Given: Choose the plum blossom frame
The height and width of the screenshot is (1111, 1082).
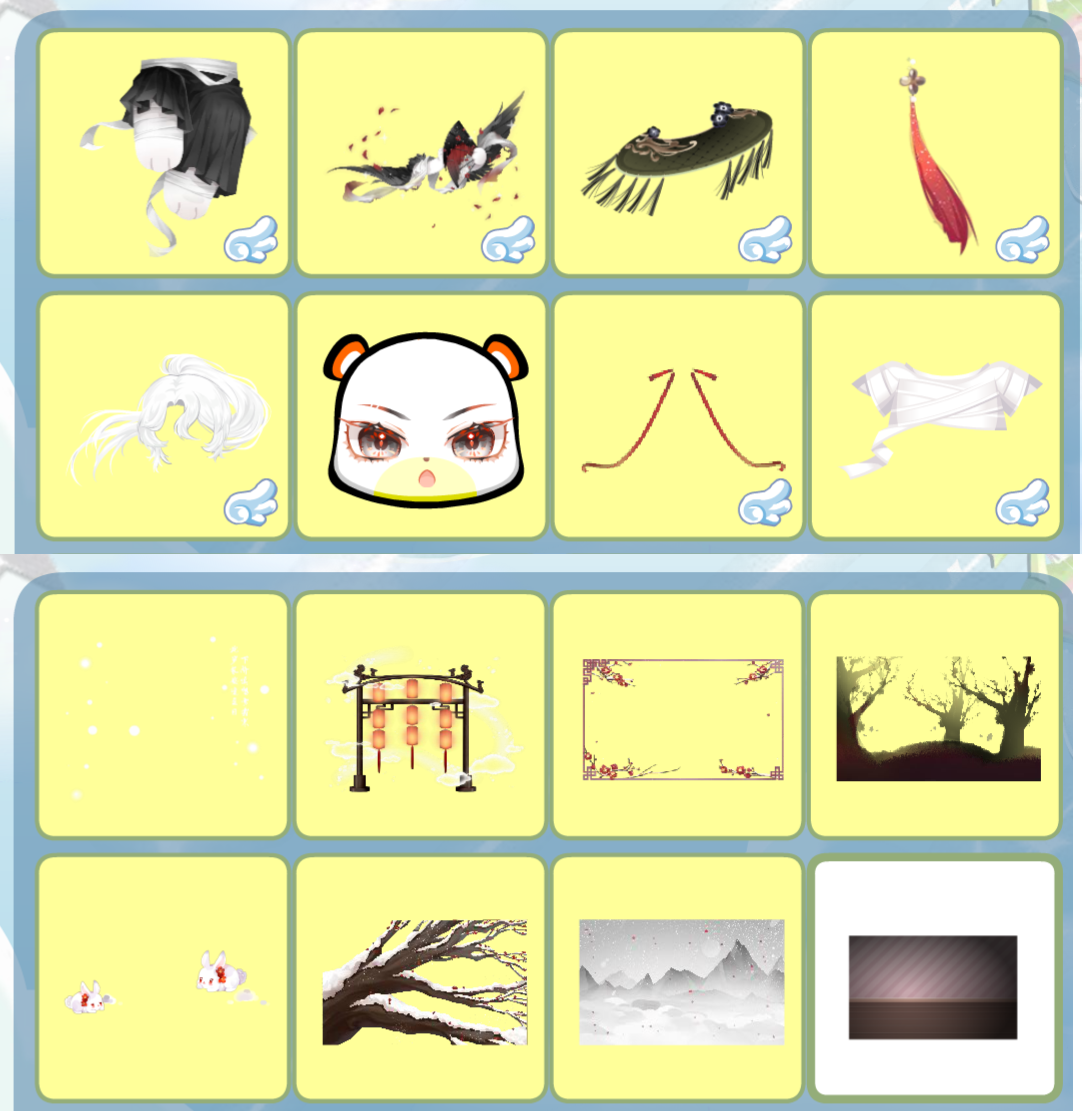Looking at the screenshot, I should (x=678, y=715).
